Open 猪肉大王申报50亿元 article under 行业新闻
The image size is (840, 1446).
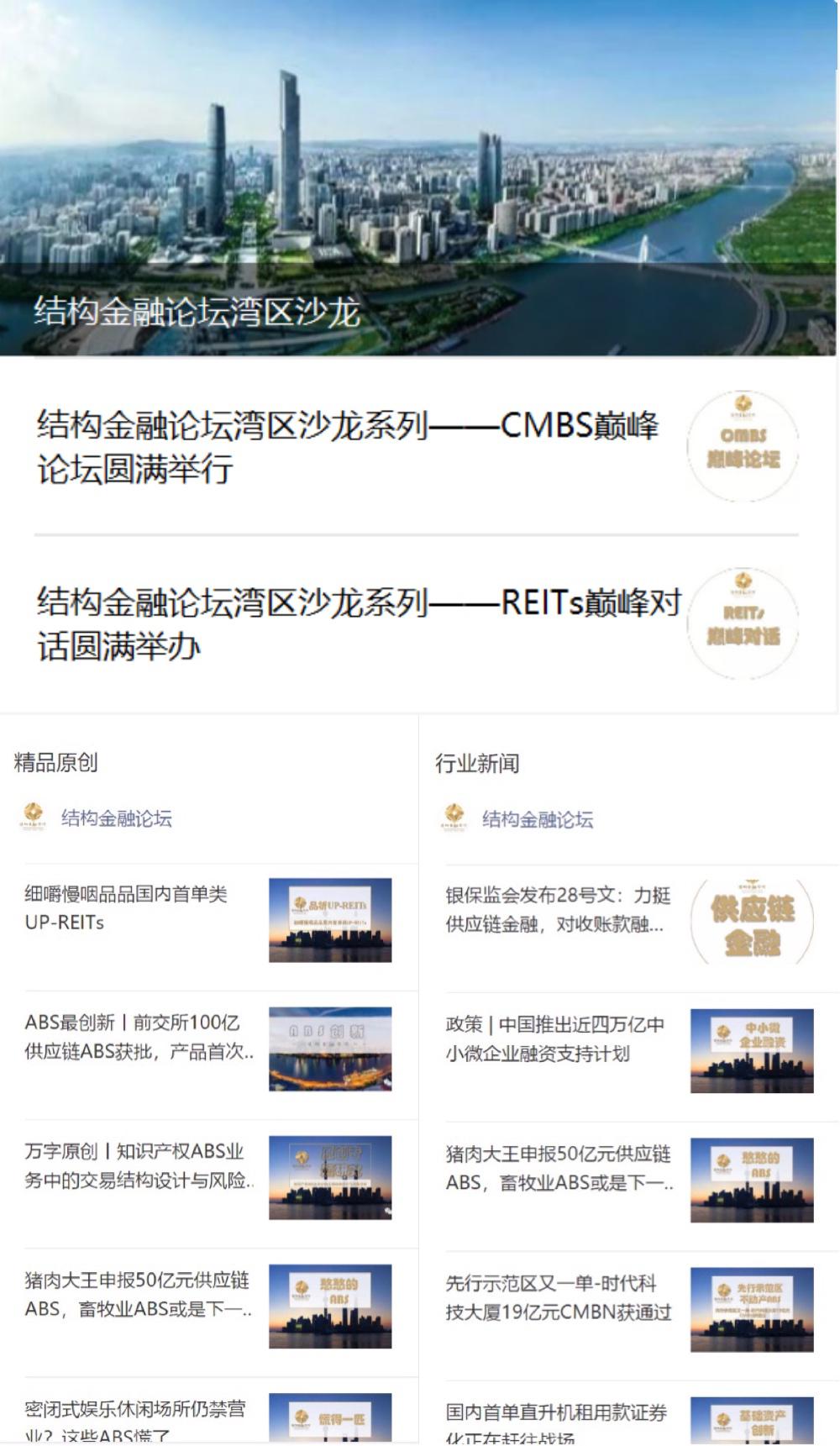559,1168
